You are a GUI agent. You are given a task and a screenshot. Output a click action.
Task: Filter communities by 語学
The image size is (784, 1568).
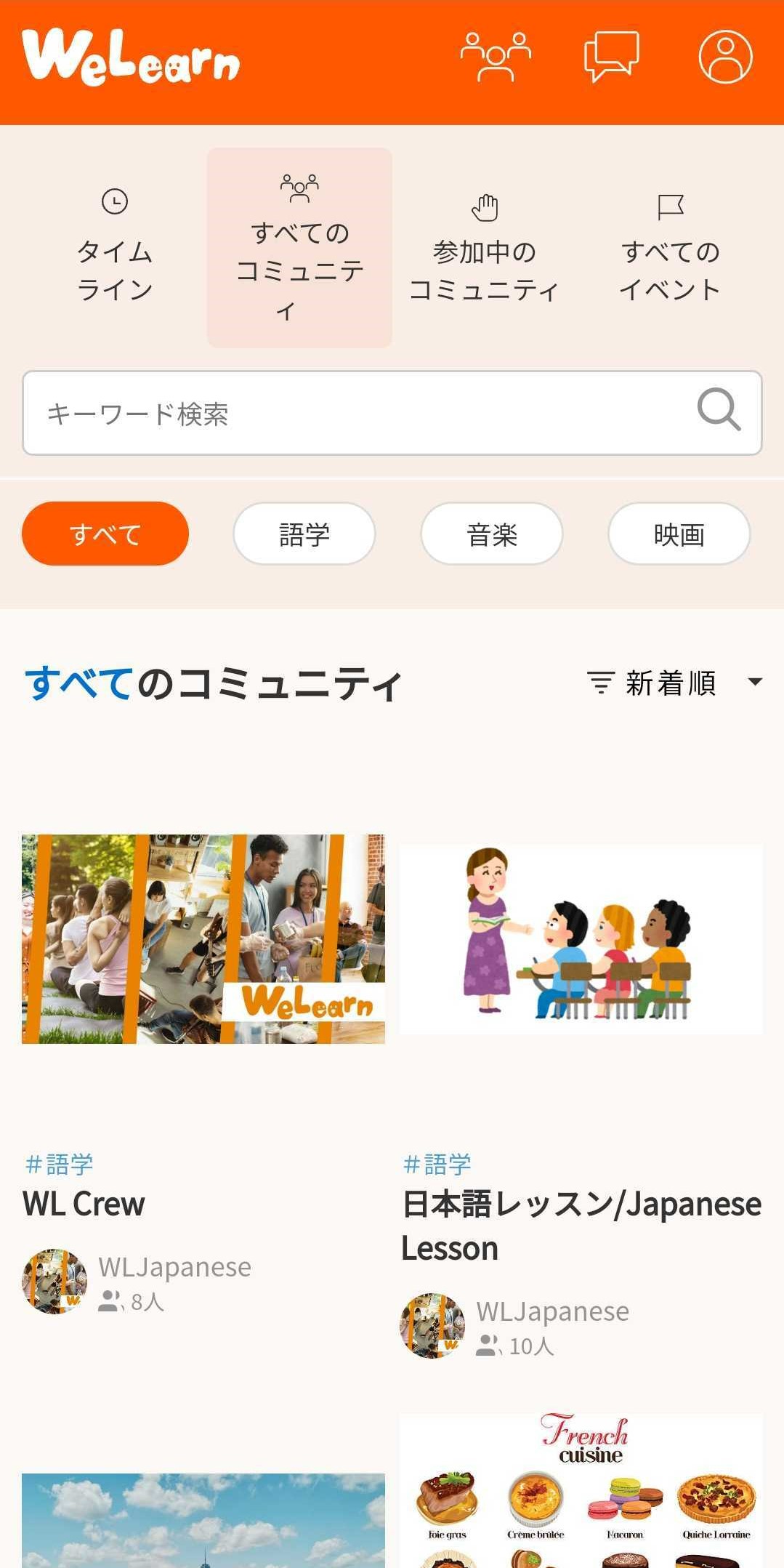click(x=304, y=534)
